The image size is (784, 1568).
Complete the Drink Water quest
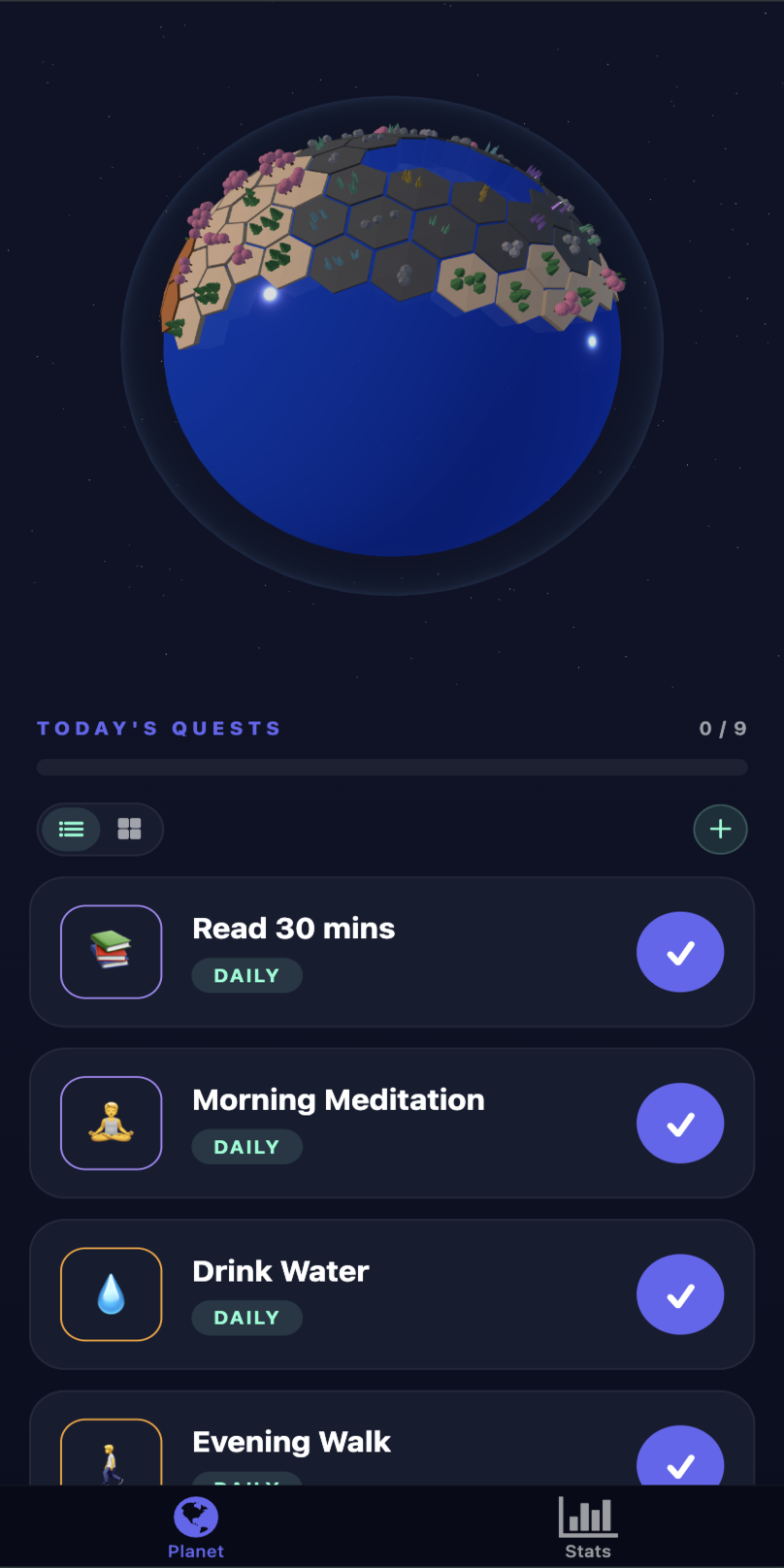click(x=680, y=1294)
